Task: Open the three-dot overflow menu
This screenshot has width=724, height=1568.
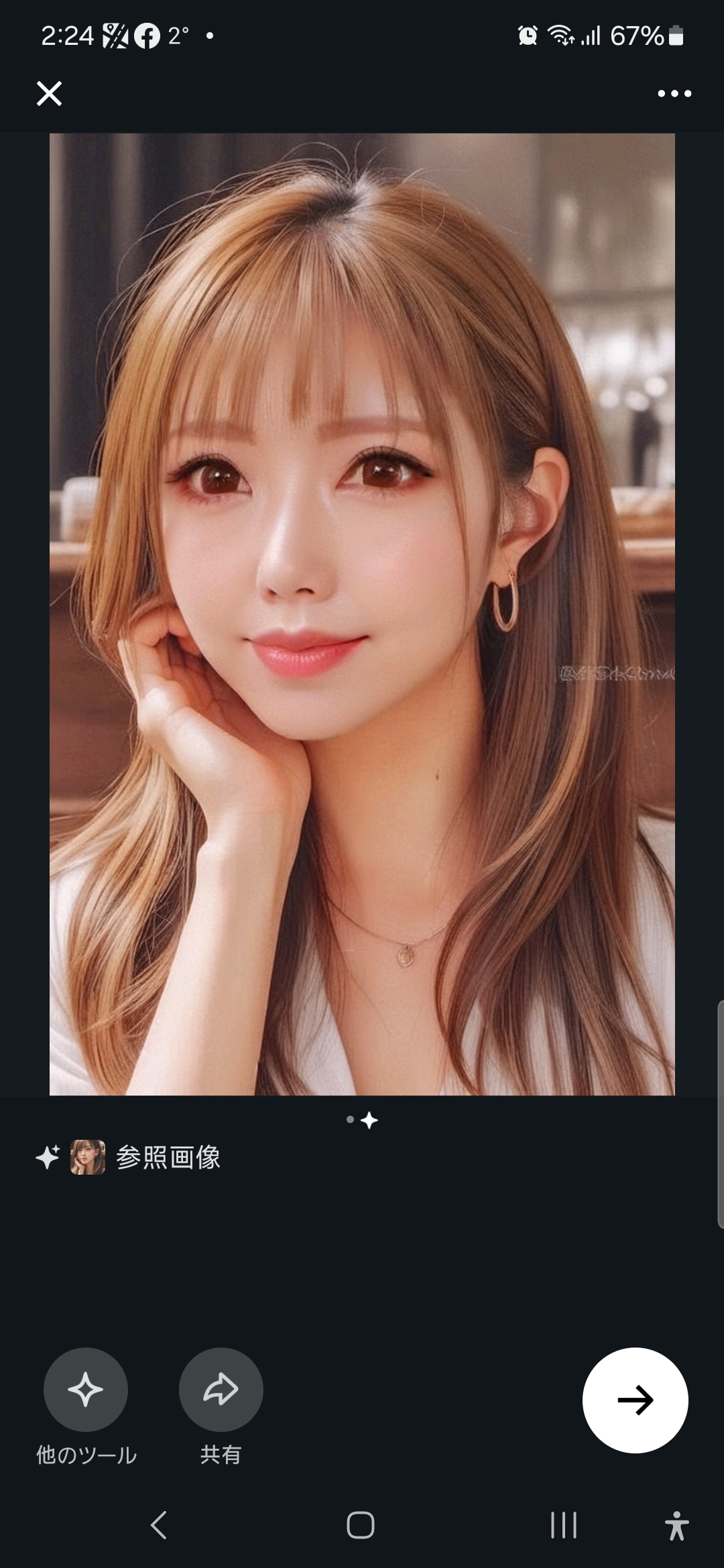Action: (x=674, y=94)
